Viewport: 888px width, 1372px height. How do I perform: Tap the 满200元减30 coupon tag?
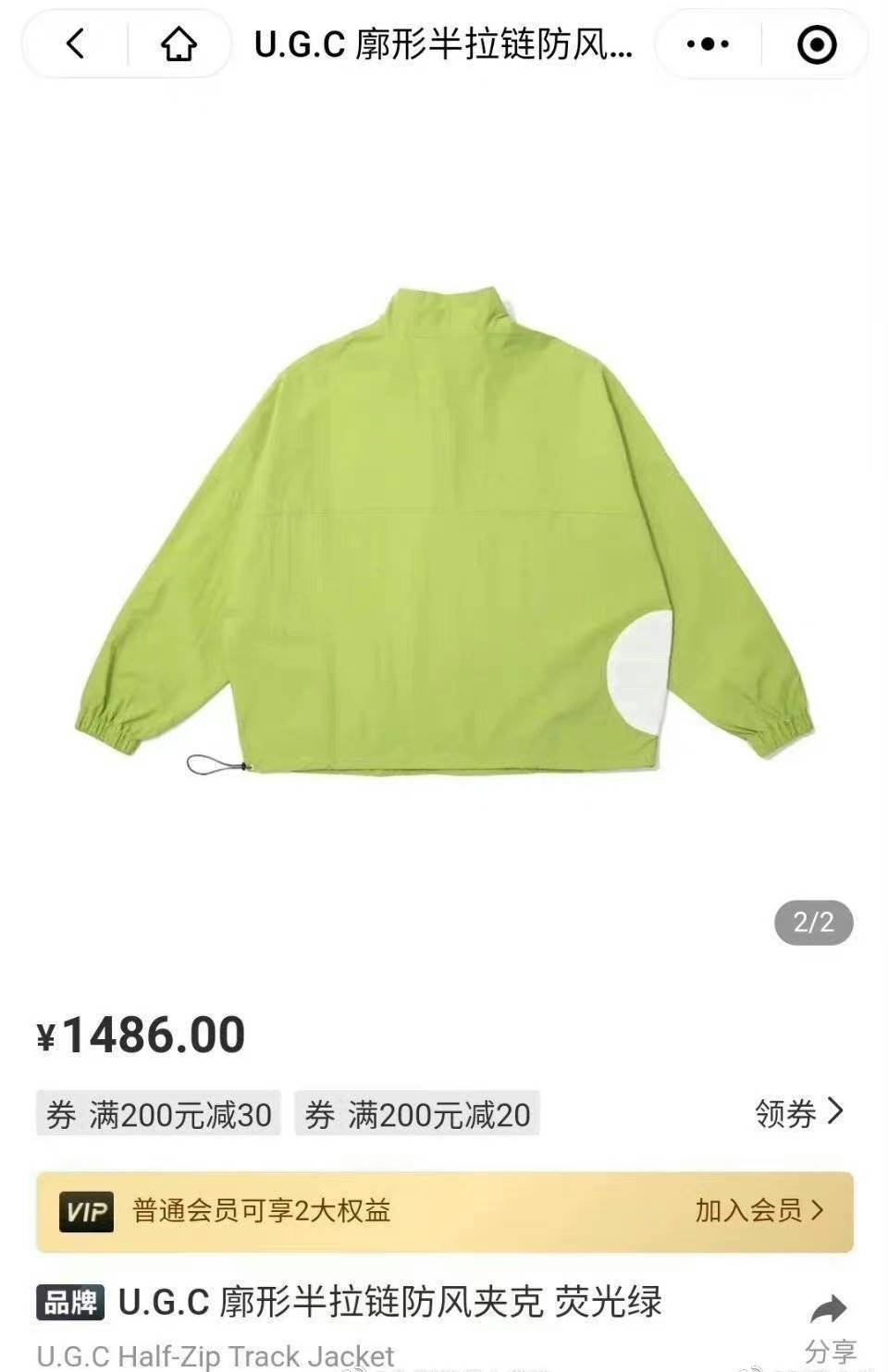coord(159,1114)
